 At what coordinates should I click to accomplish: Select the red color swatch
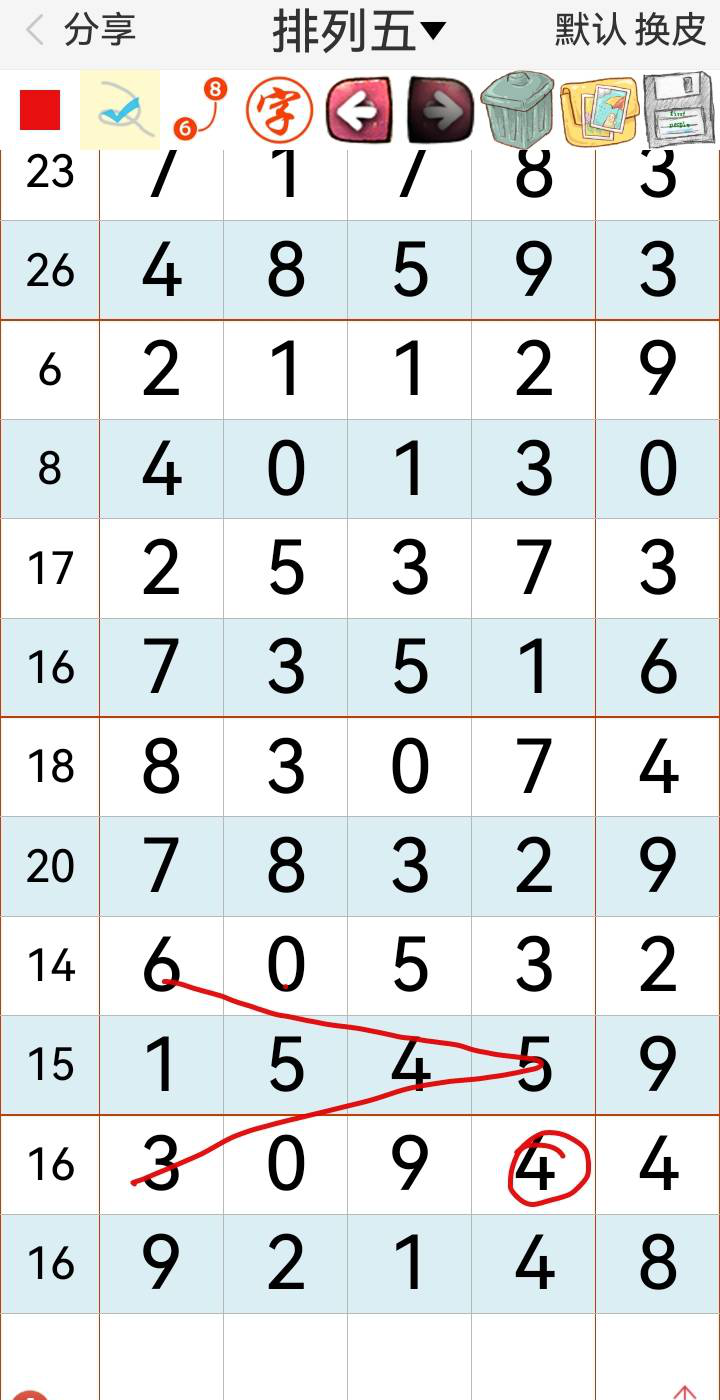click(40, 110)
